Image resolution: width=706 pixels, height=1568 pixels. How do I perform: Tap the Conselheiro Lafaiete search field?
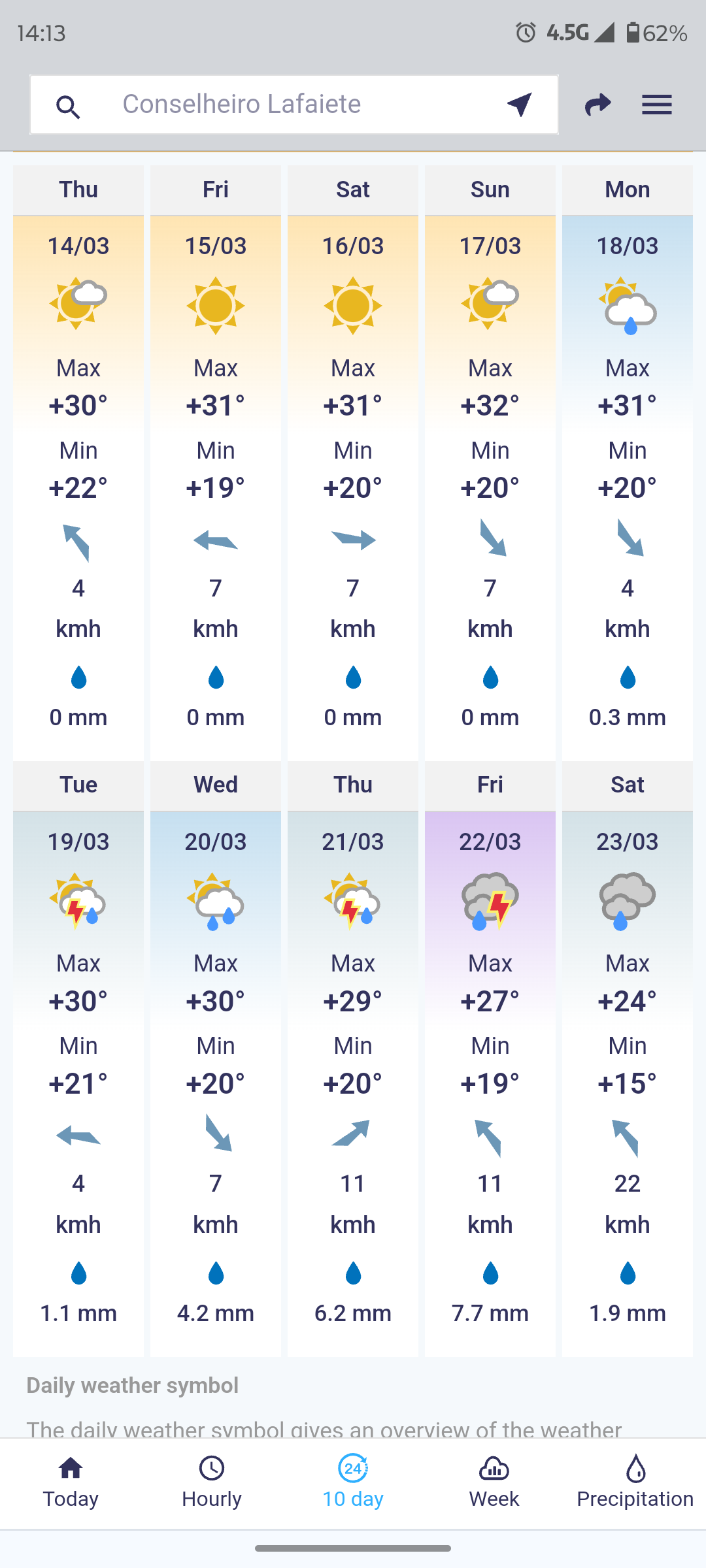point(294,105)
